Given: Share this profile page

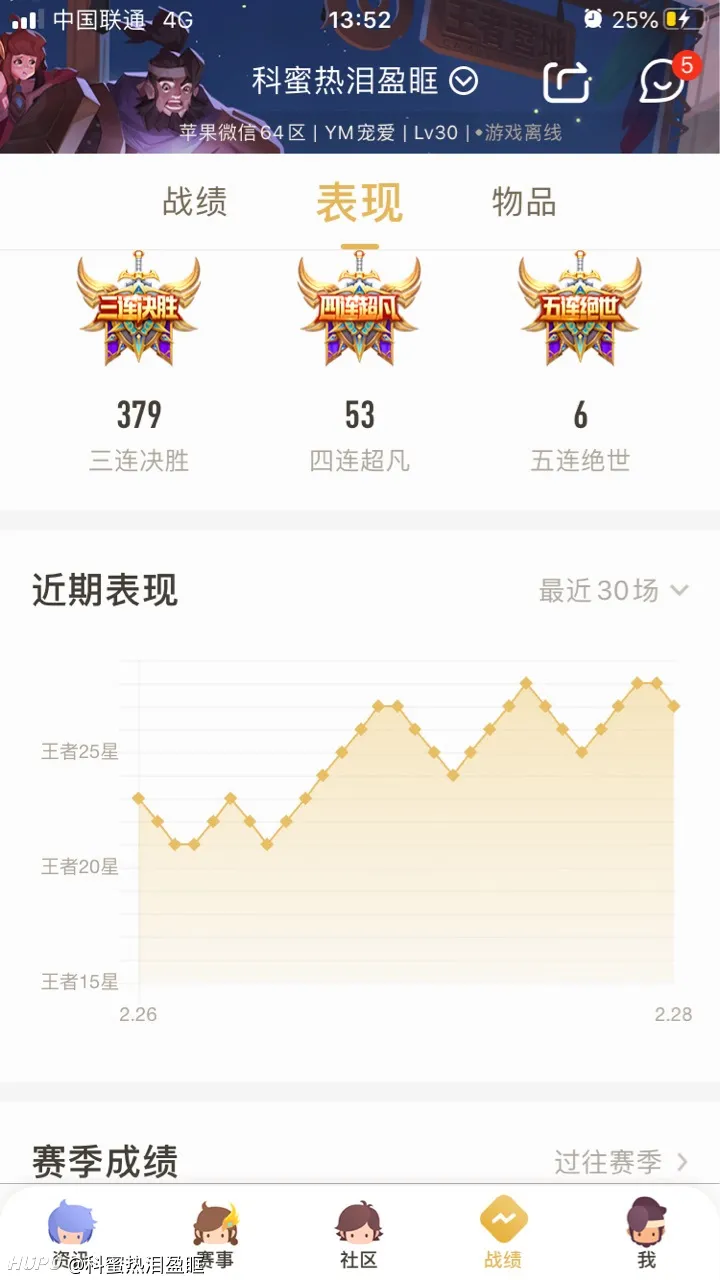Looking at the screenshot, I should [566, 82].
